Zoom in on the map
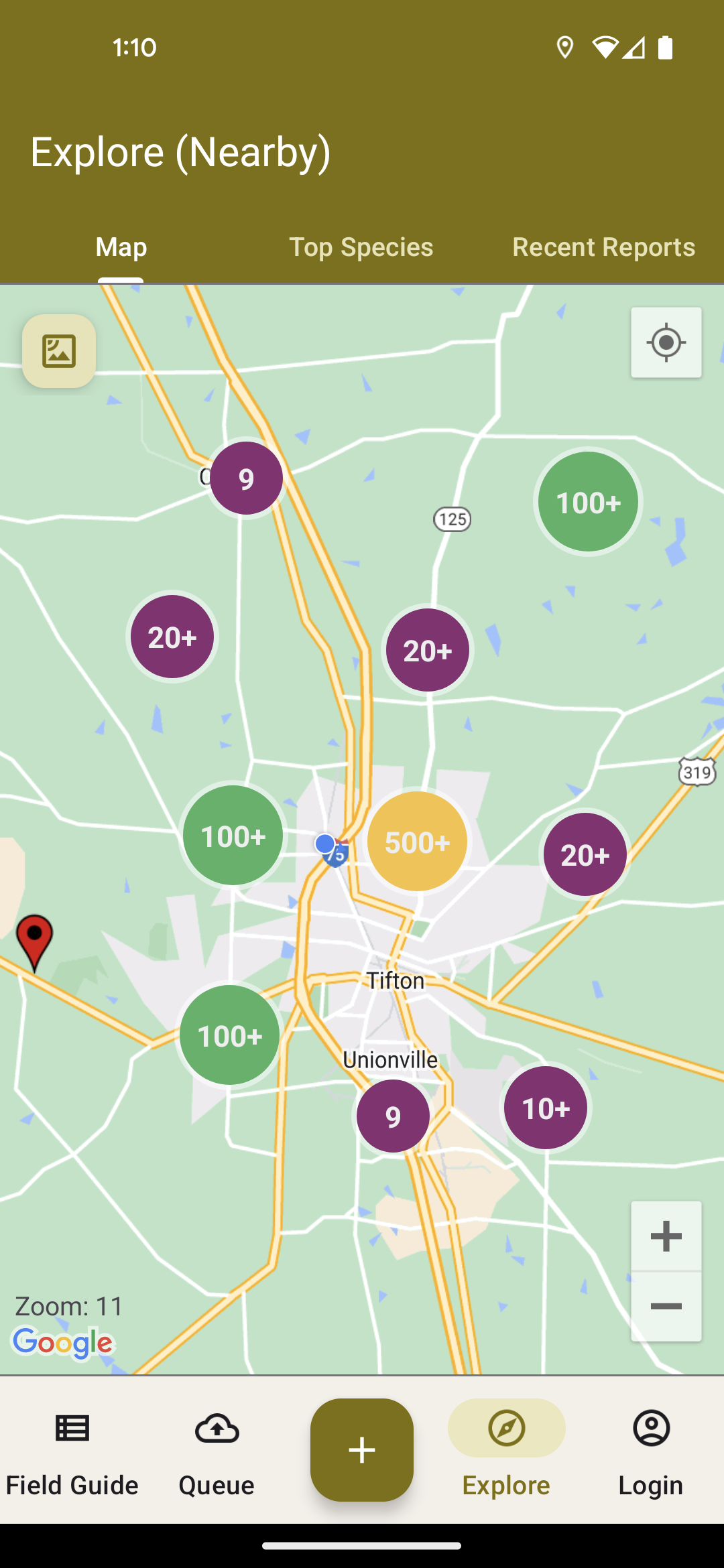The height and width of the screenshot is (1568, 724). 666,1236
